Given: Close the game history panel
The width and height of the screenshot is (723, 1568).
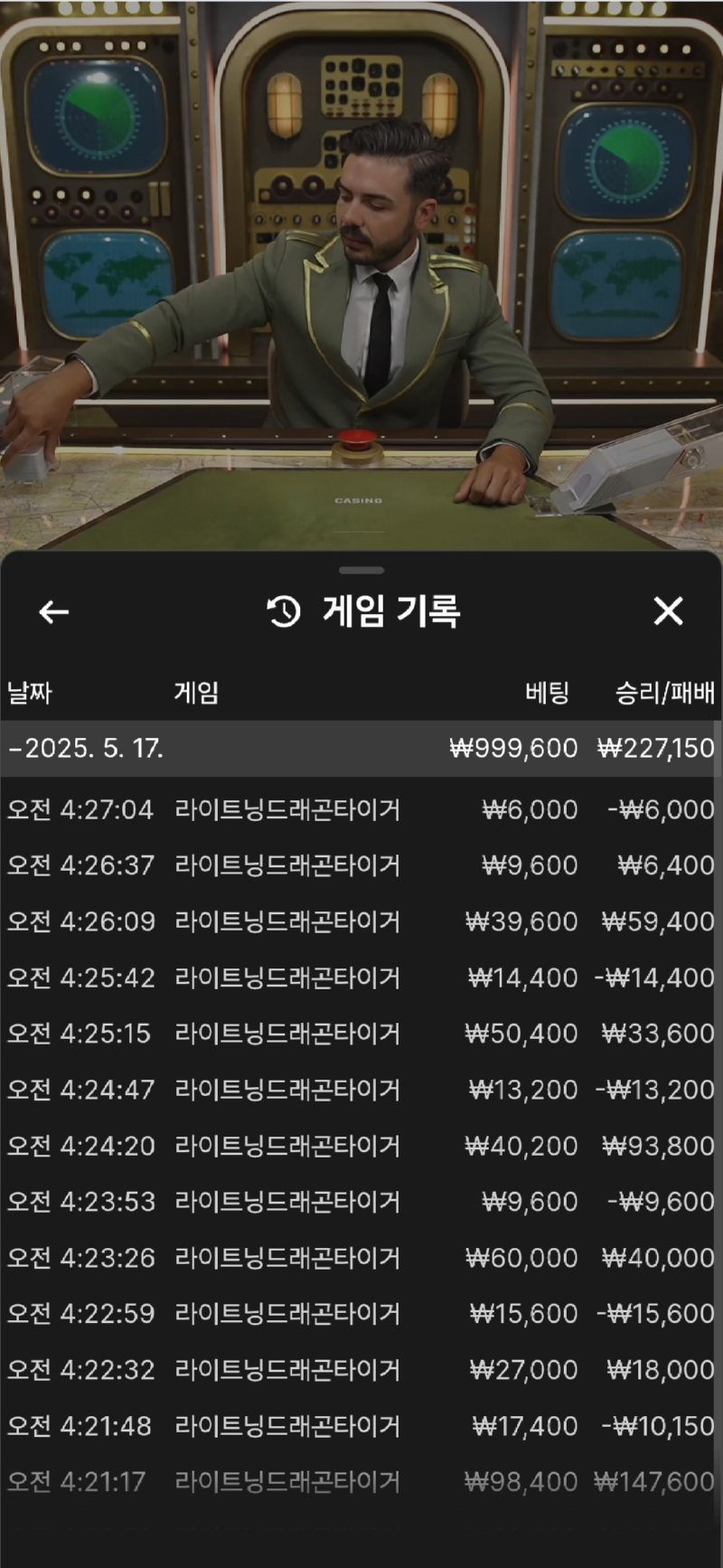Looking at the screenshot, I should [668, 611].
